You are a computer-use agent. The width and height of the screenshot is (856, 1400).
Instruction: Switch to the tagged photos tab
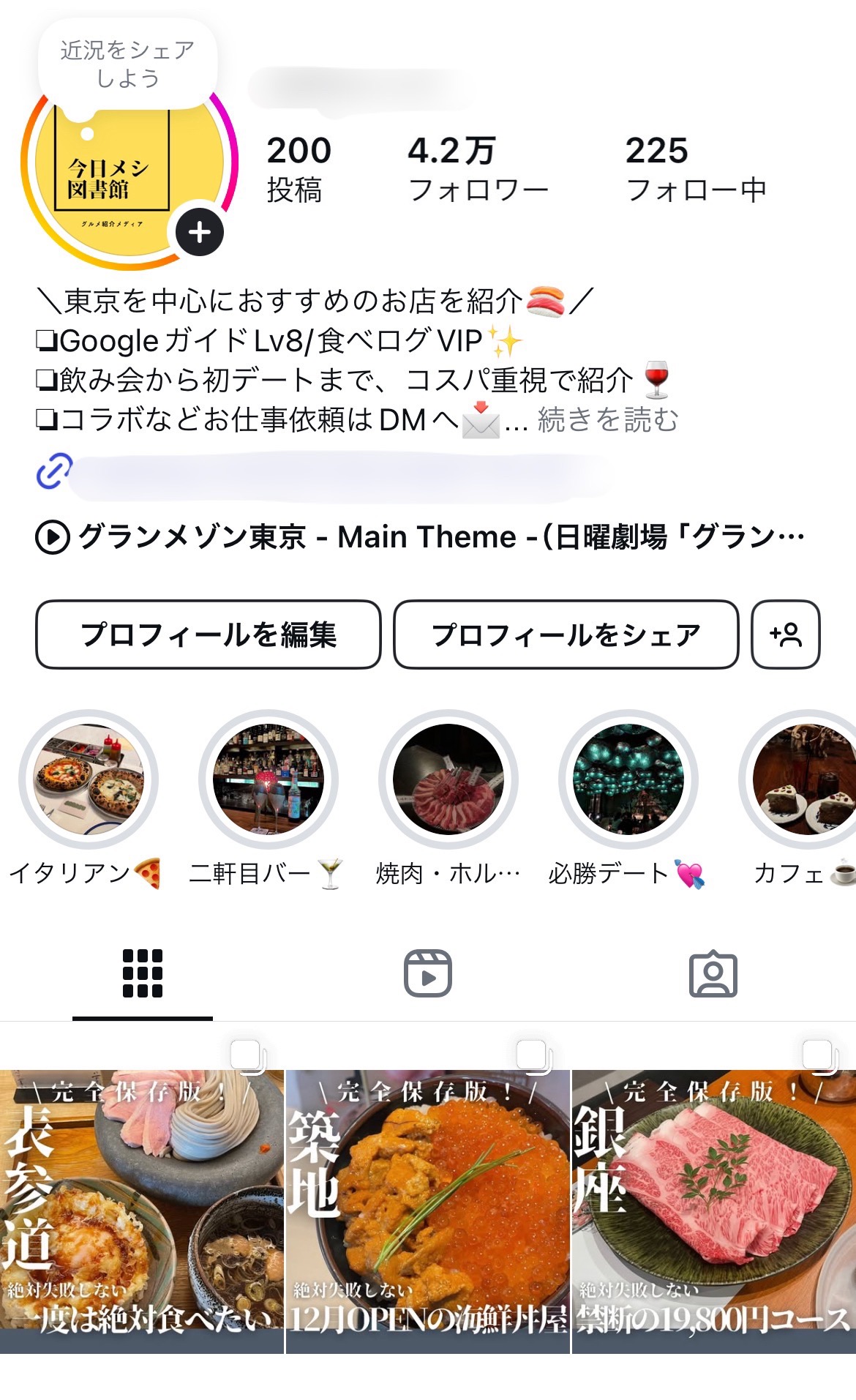[713, 973]
